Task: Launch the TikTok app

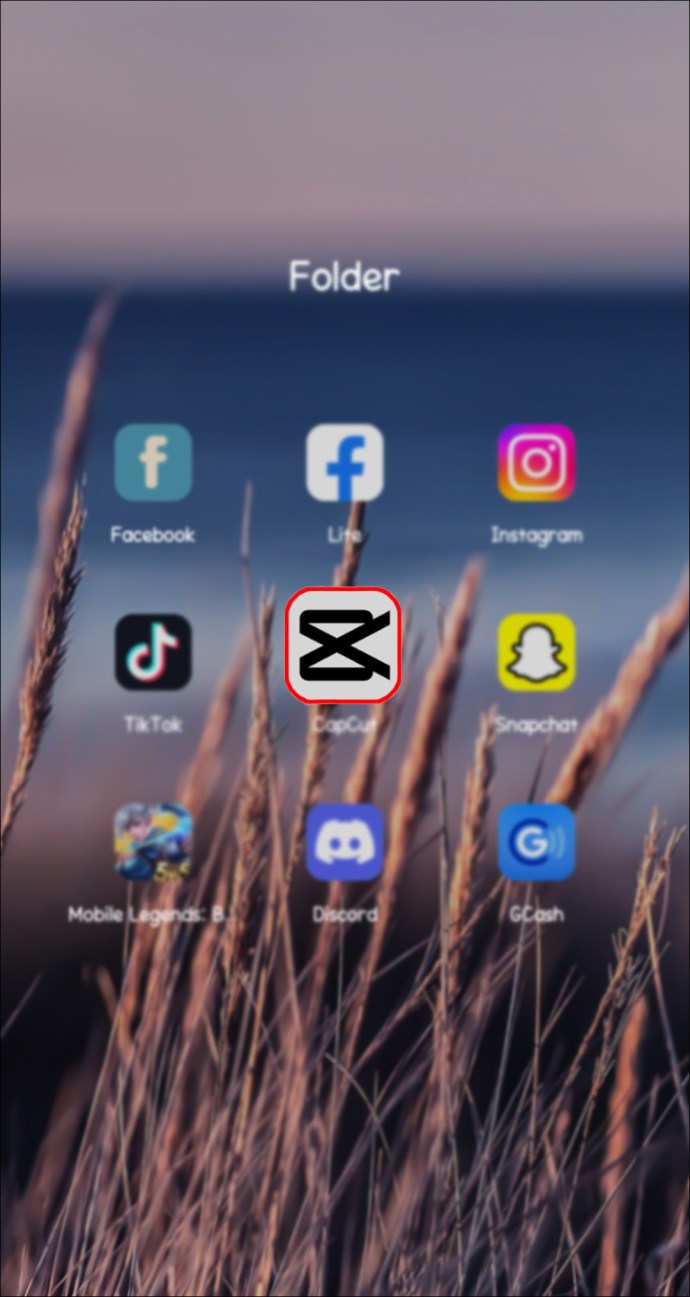Action: click(153, 653)
